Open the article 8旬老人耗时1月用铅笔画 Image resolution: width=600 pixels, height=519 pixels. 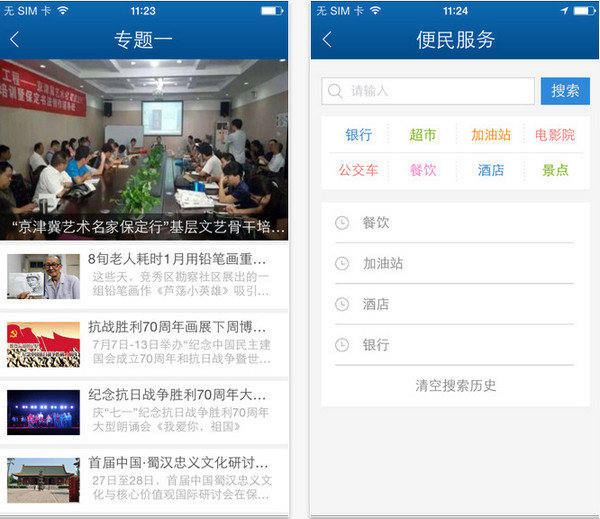[x=144, y=276]
